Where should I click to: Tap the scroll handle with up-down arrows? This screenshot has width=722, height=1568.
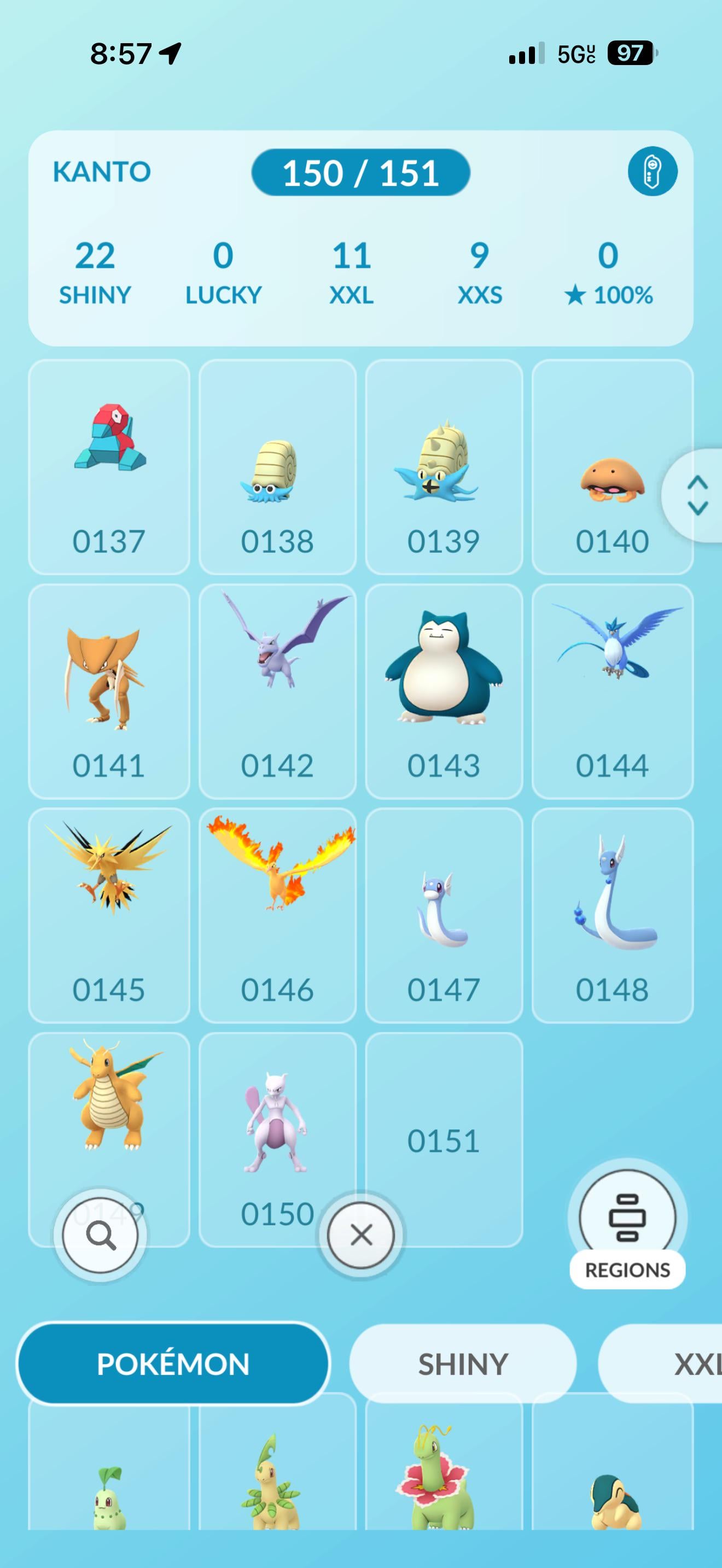point(696,495)
